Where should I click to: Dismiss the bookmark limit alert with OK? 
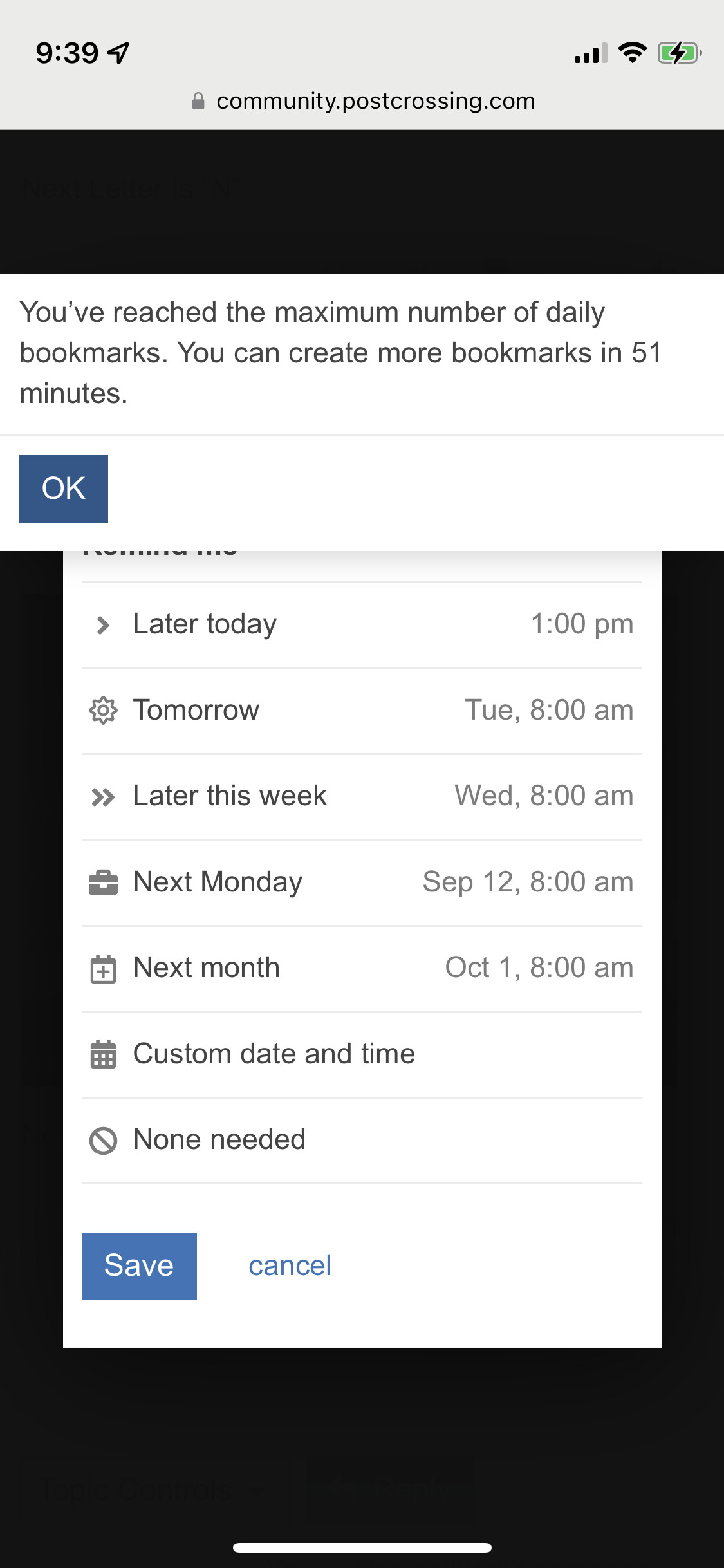64,489
